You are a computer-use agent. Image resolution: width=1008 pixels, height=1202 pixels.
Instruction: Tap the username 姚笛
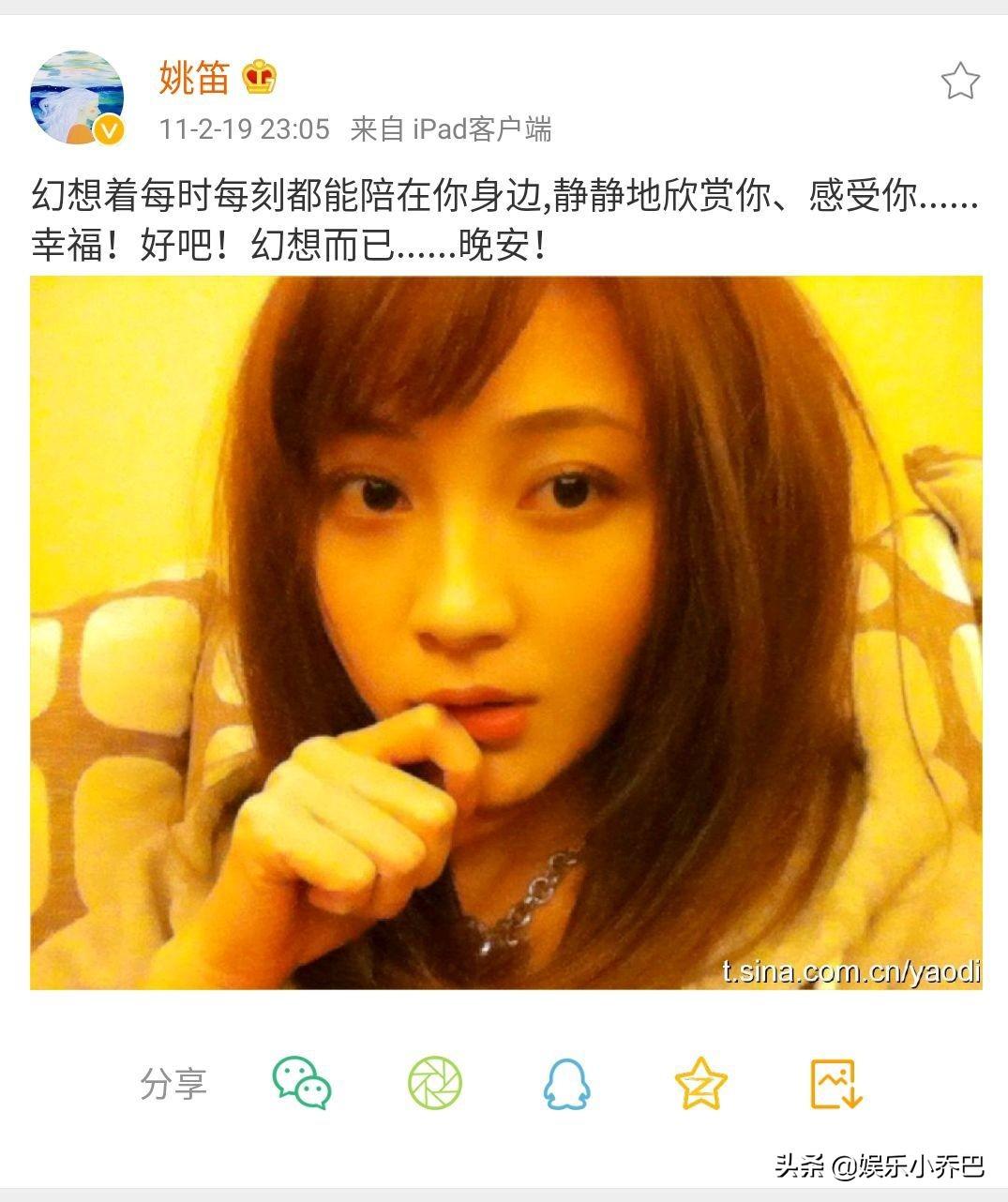(194, 77)
